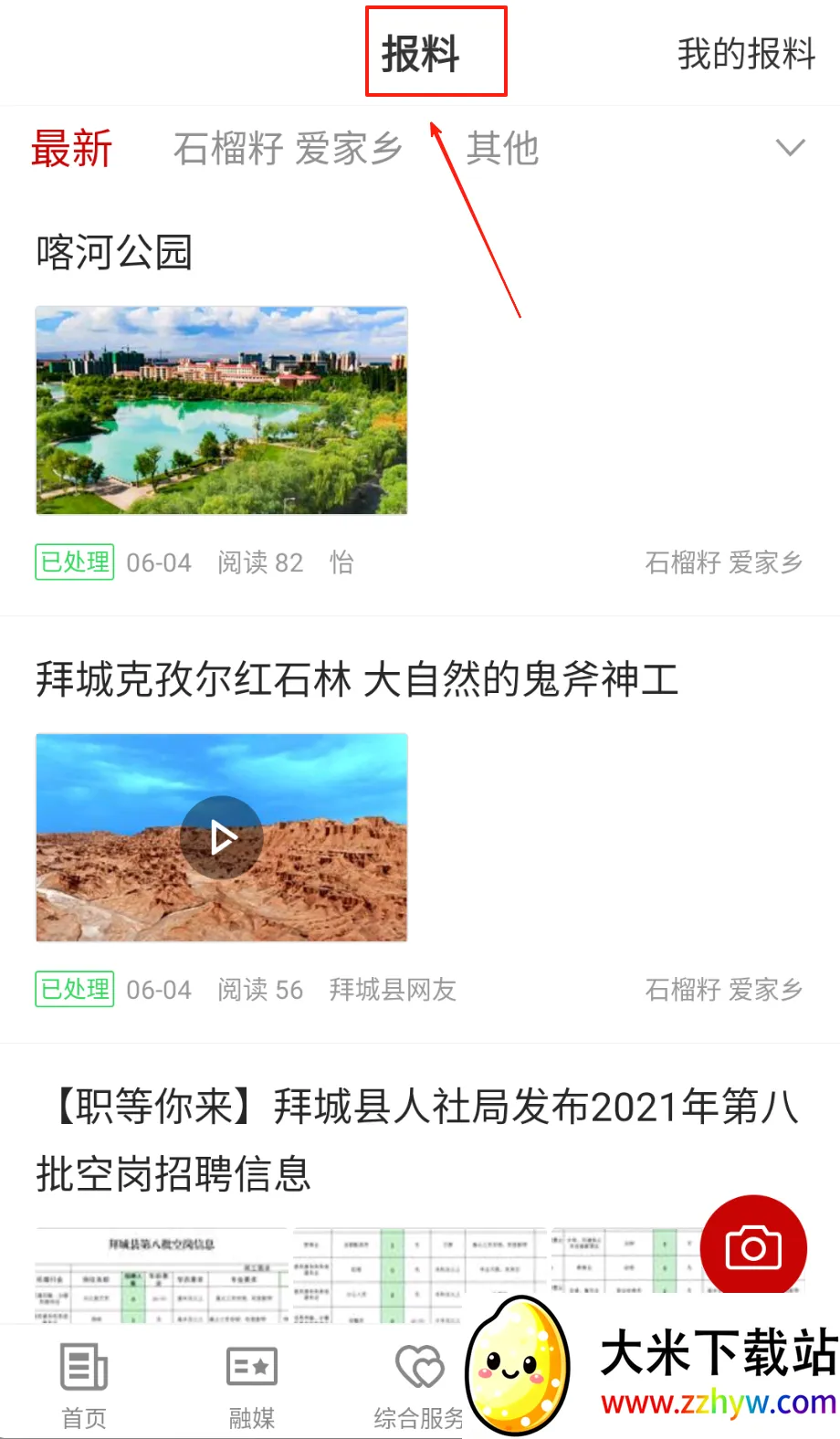Open the 喀河公园 post

[x=114, y=253]
